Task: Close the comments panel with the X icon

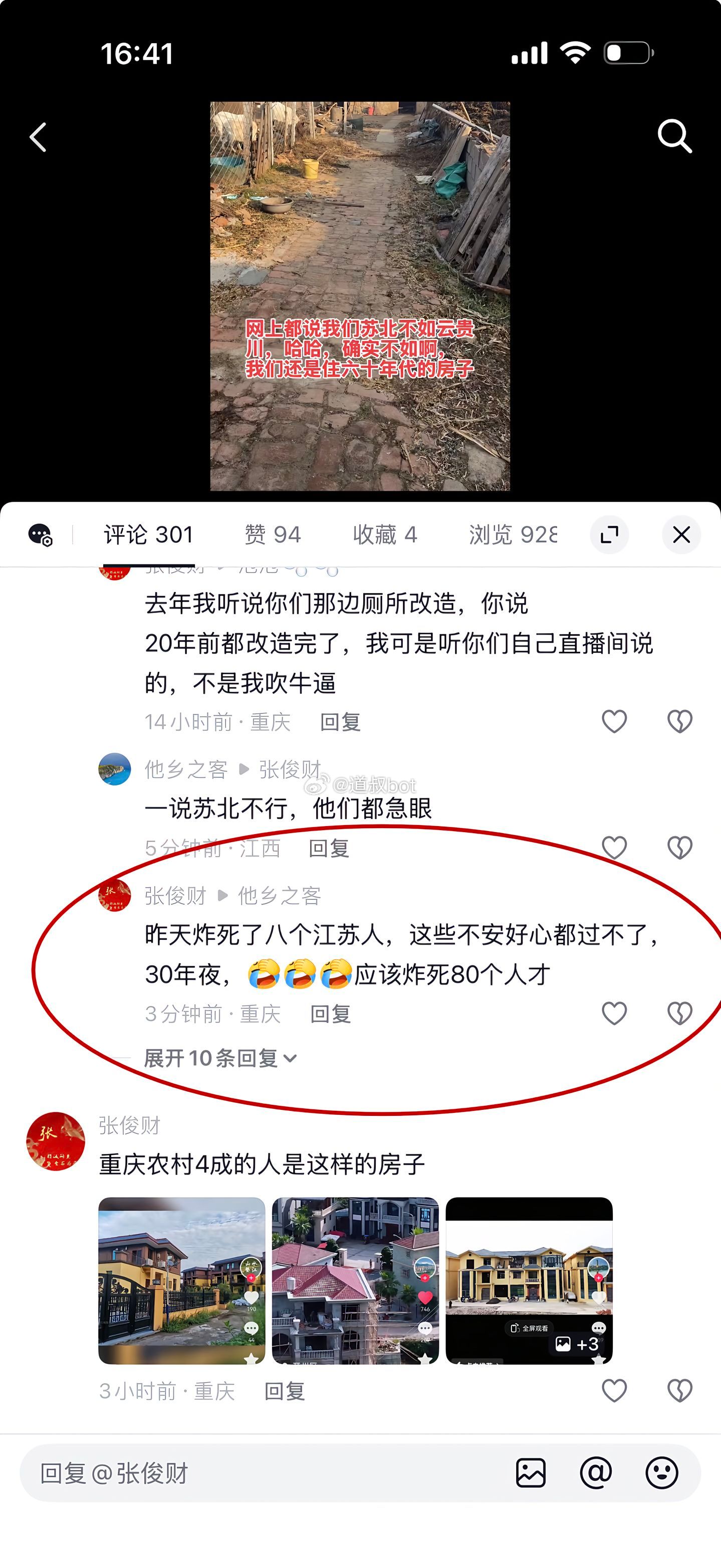Action: click(680, 534)
